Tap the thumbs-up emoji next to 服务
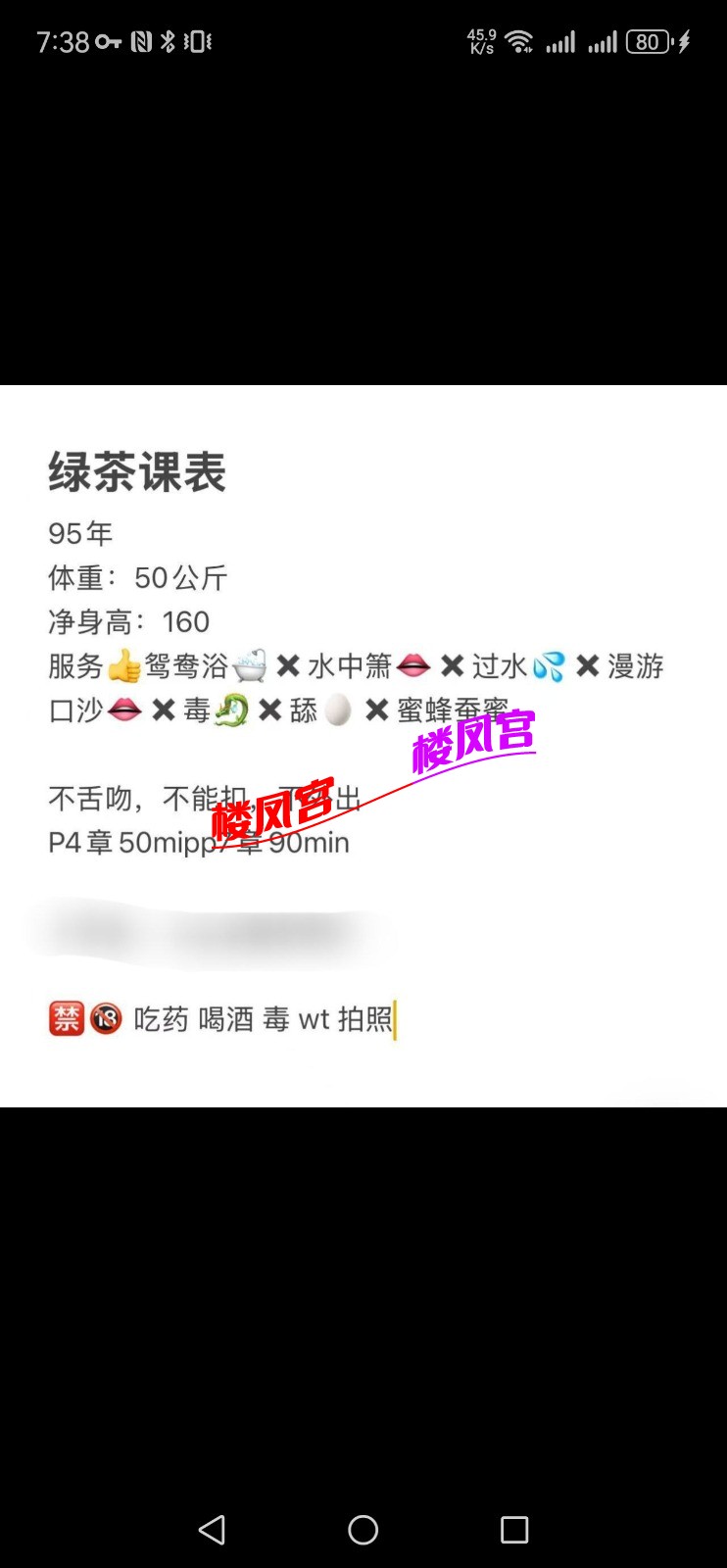 (124, 665)
